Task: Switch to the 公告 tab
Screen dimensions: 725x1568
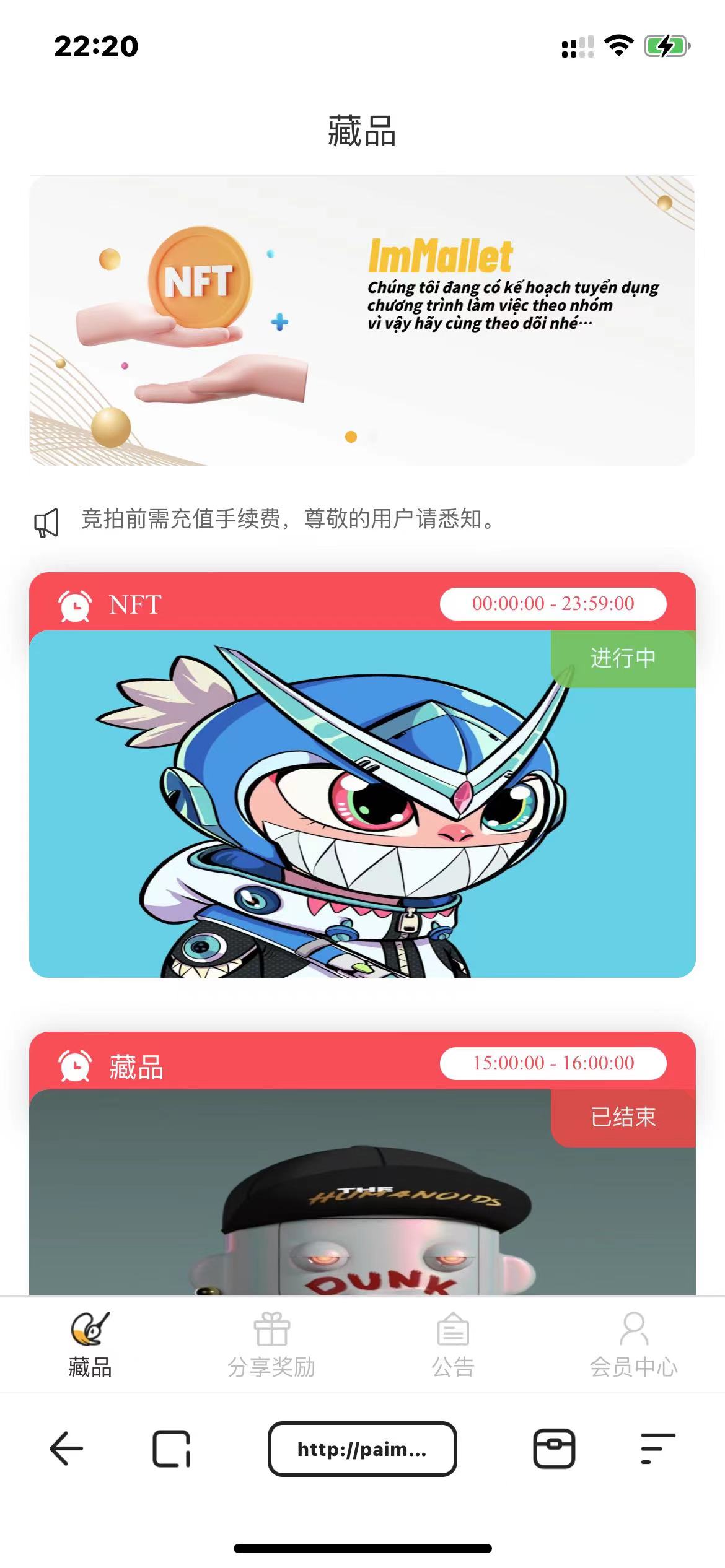Action: coord(453,1344)
